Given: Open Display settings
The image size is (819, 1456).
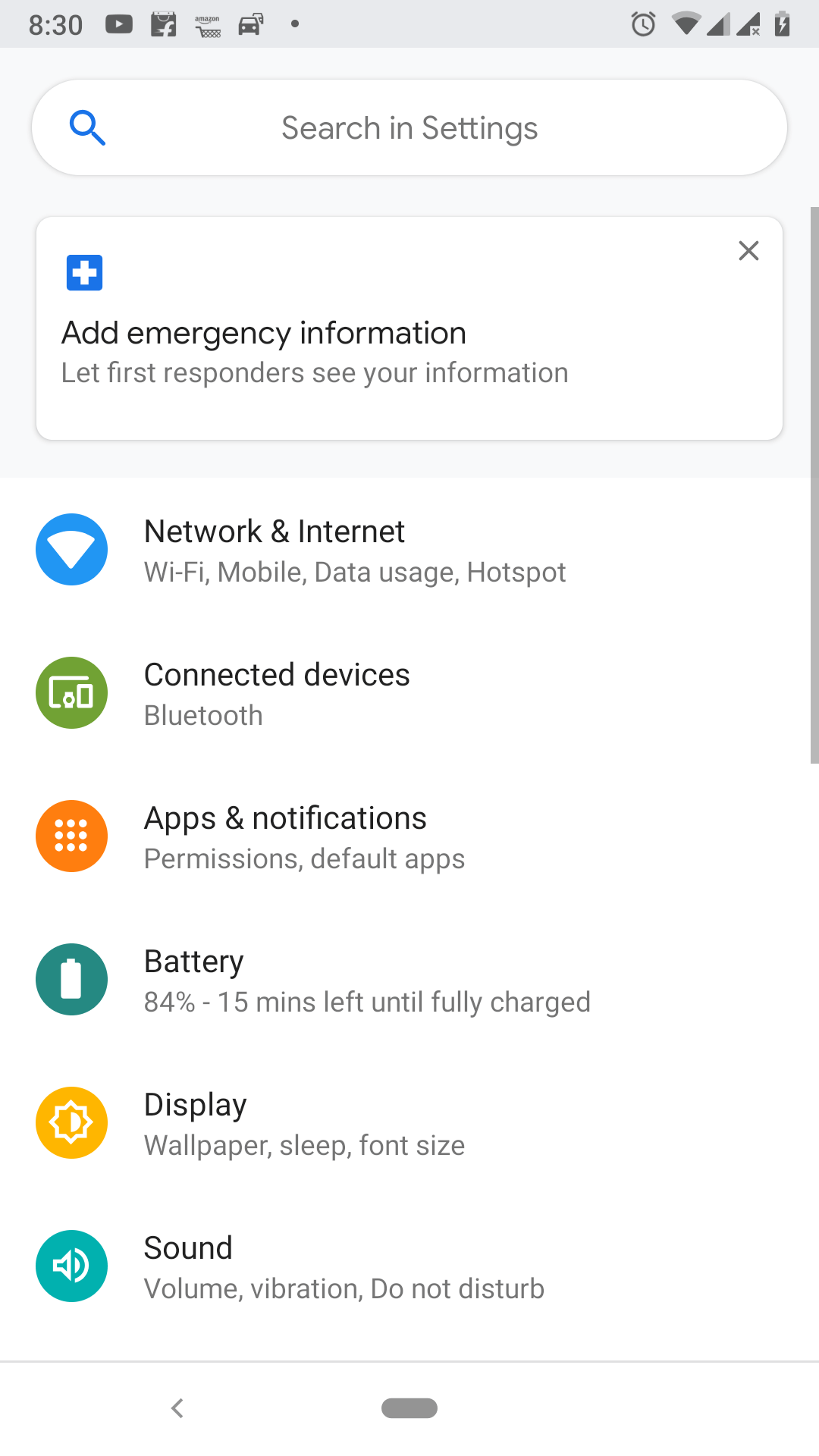Looking at the screenshot, I should [x=409, y=1123].
